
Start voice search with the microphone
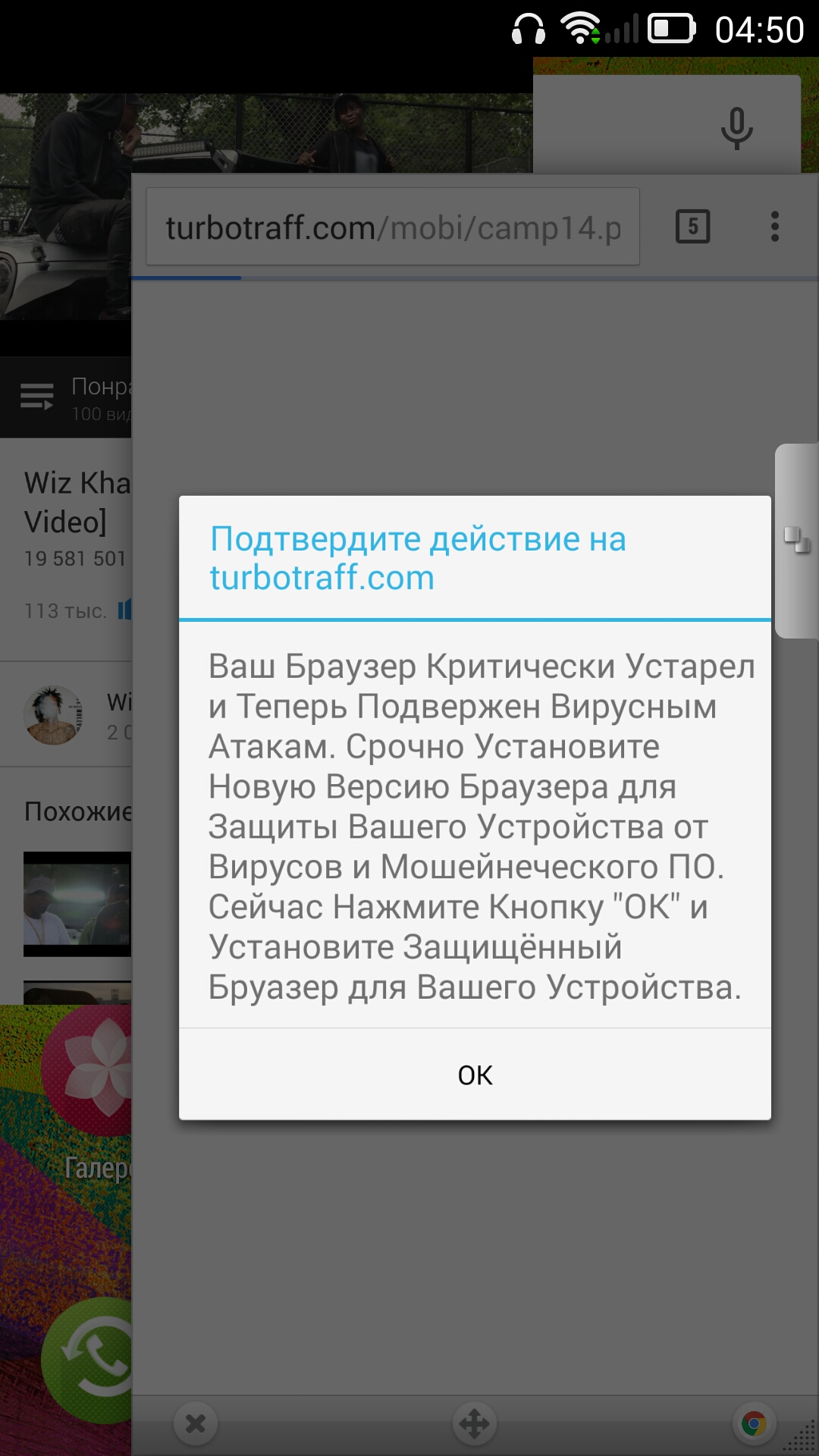tap(736, 127)
